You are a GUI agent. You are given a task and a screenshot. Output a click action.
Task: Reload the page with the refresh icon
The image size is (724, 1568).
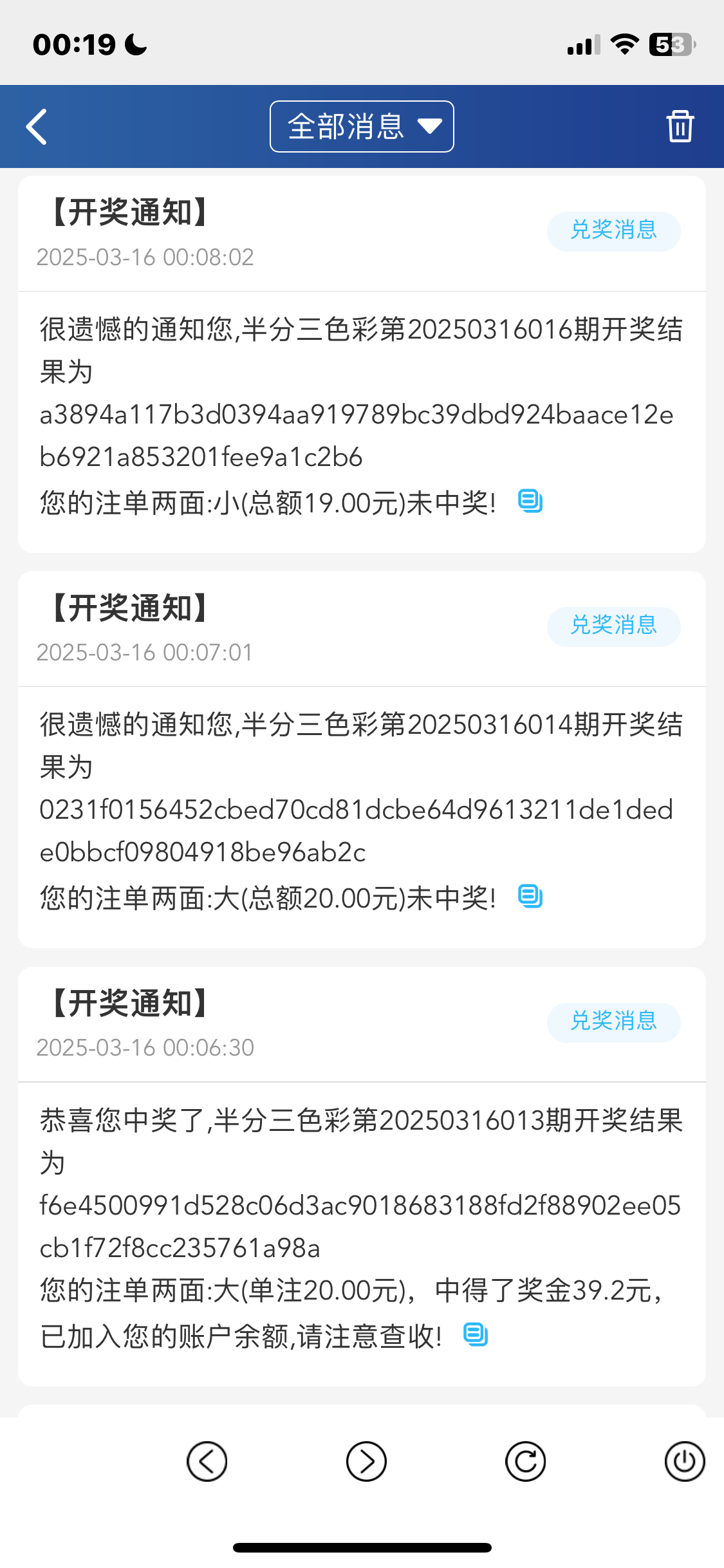point(525,1462)
